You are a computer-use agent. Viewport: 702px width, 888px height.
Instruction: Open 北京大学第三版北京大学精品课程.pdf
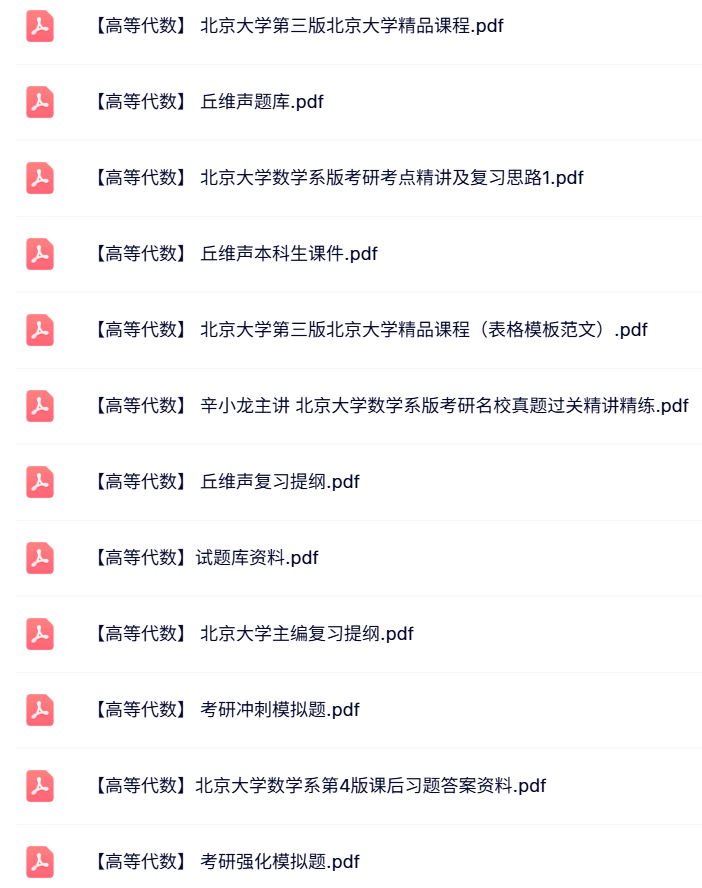pos(298,26)
